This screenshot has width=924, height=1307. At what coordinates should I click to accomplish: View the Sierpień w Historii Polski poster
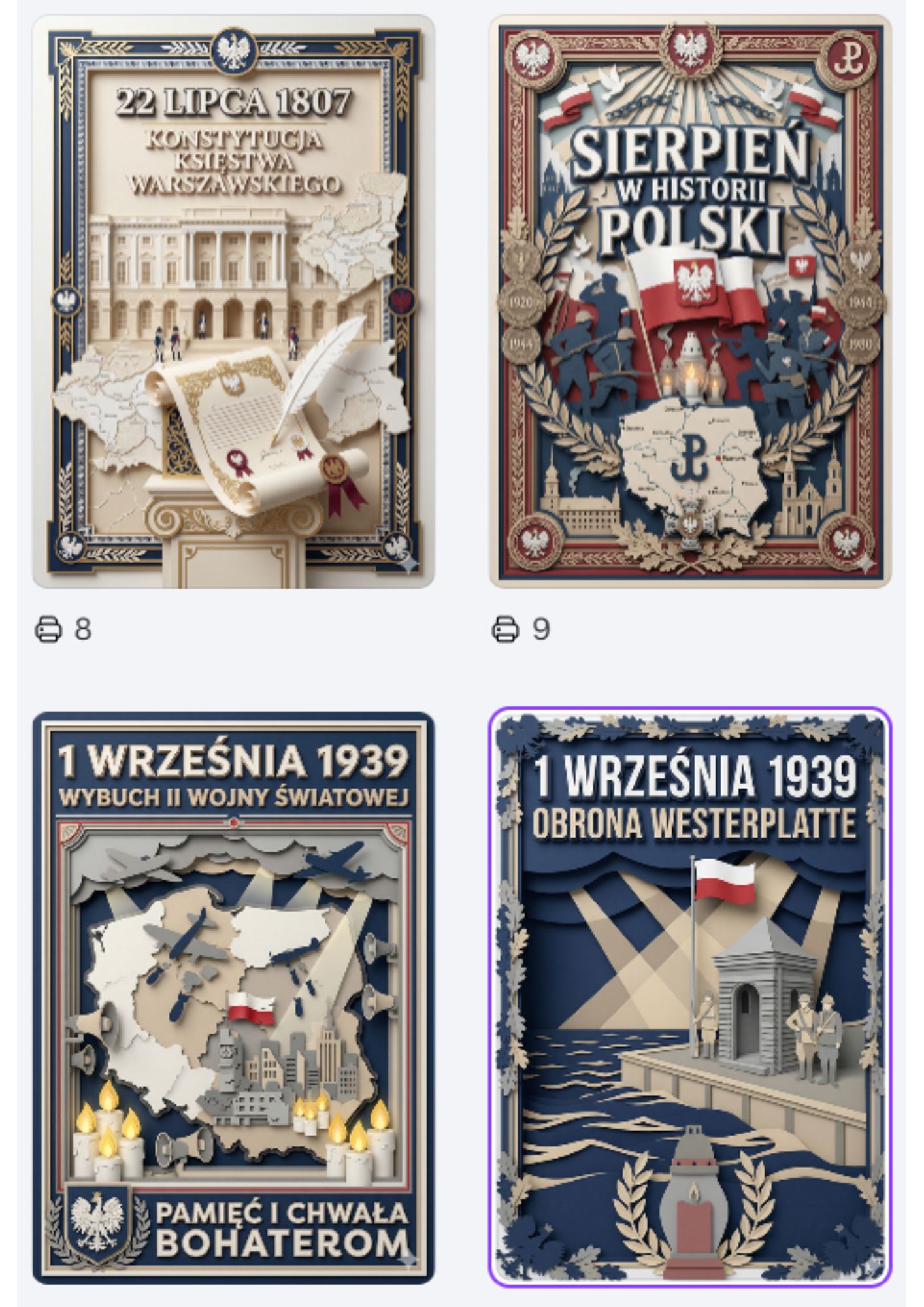pyautogui.click(x=690, y=301)
